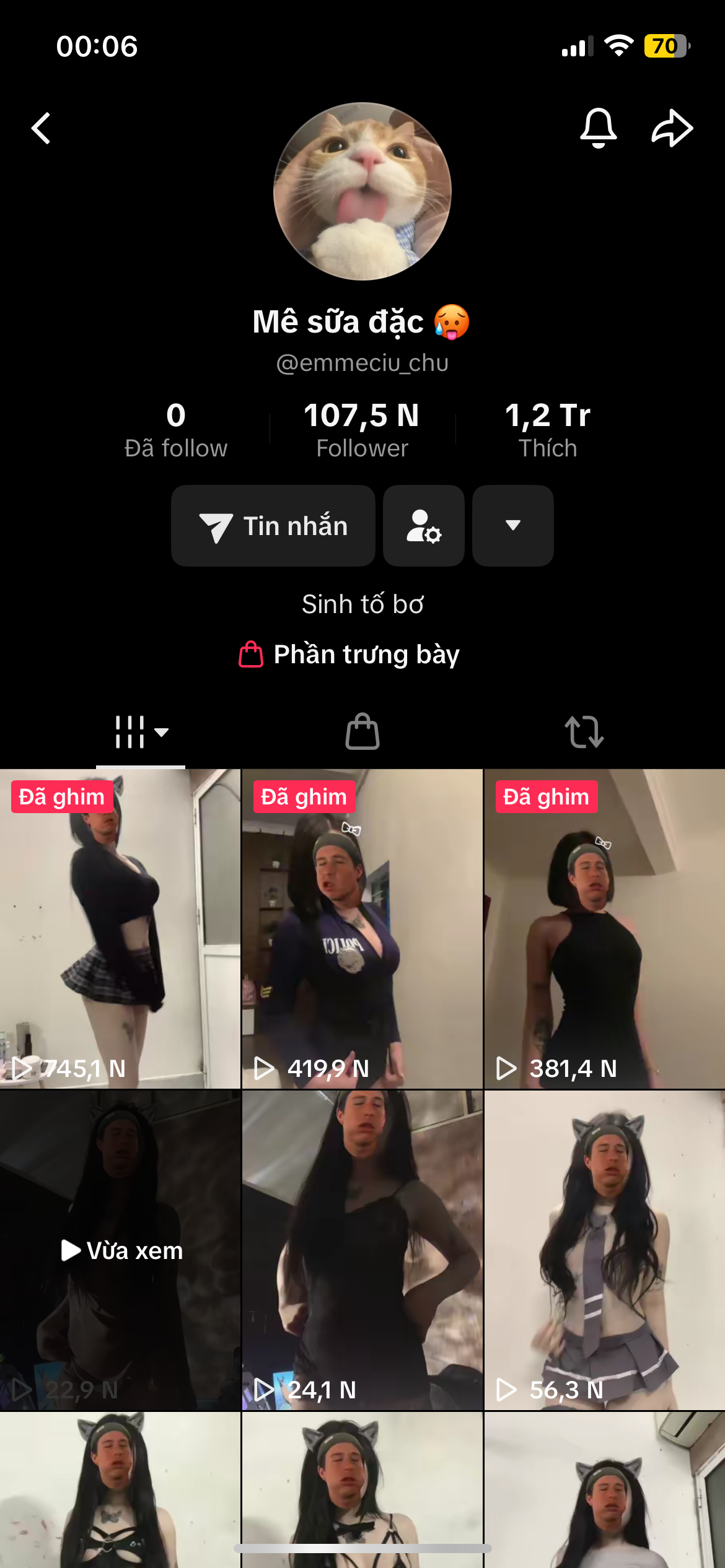Open the Tin nhắn message button
725x1568 pixels.
click(273, 526)
